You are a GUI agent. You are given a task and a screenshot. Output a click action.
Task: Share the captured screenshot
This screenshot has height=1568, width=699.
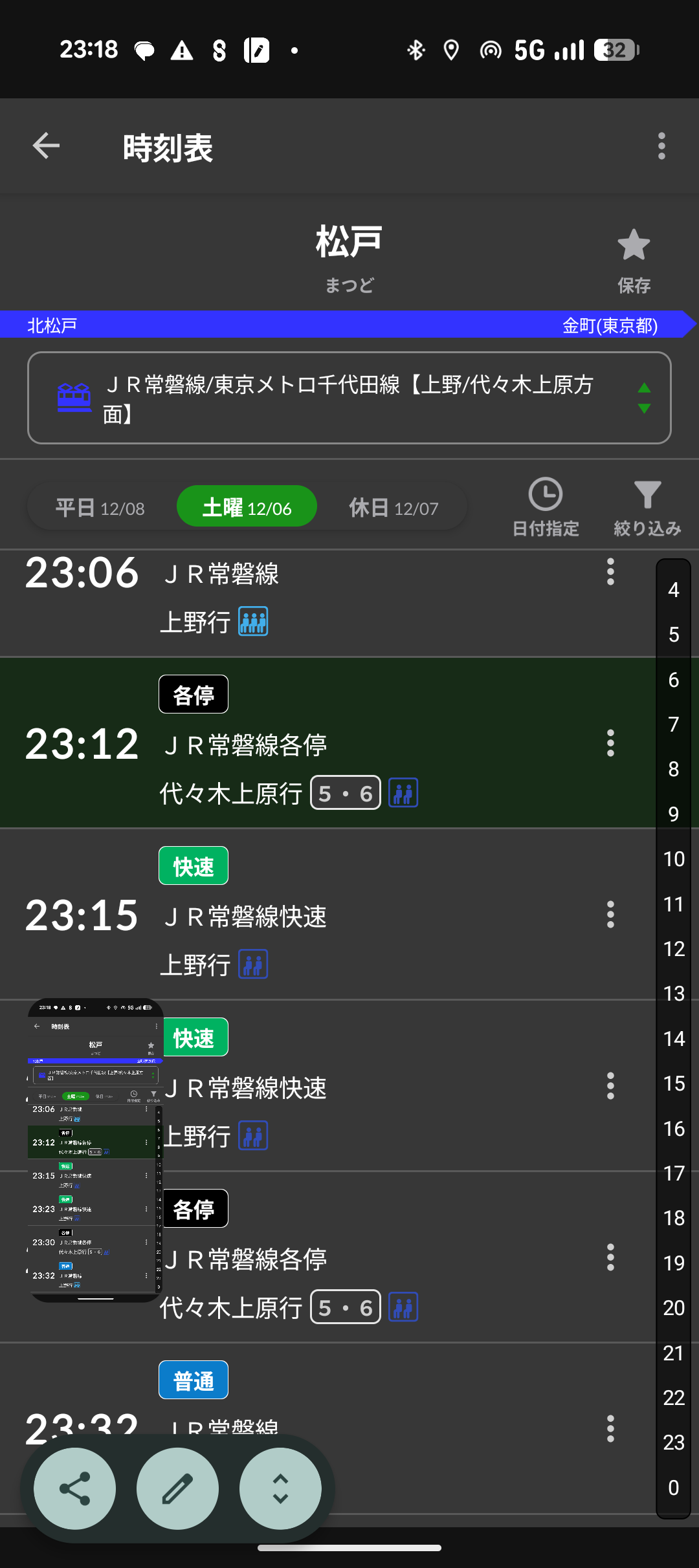coord(75,1488)
